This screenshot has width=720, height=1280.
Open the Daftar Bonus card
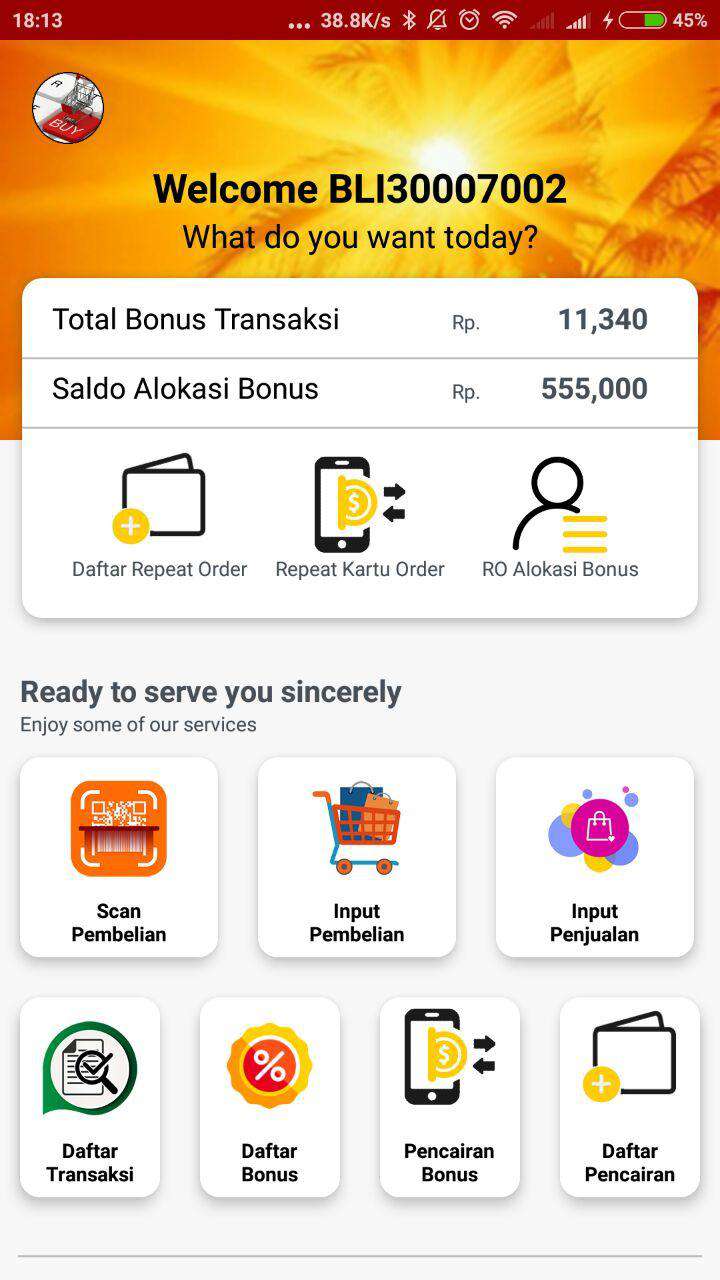[270, 1096]
